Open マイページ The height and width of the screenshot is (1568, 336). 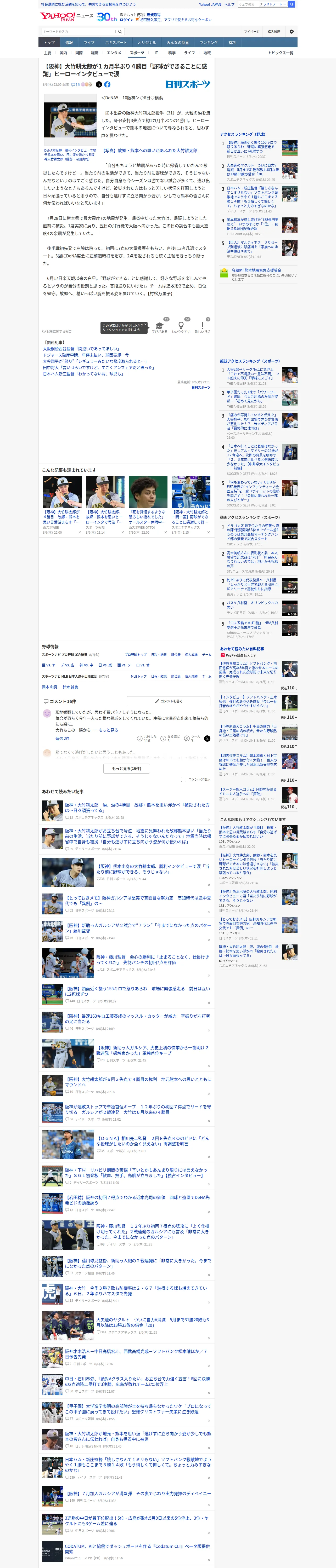pyautogui.click(x=251, y=32)
